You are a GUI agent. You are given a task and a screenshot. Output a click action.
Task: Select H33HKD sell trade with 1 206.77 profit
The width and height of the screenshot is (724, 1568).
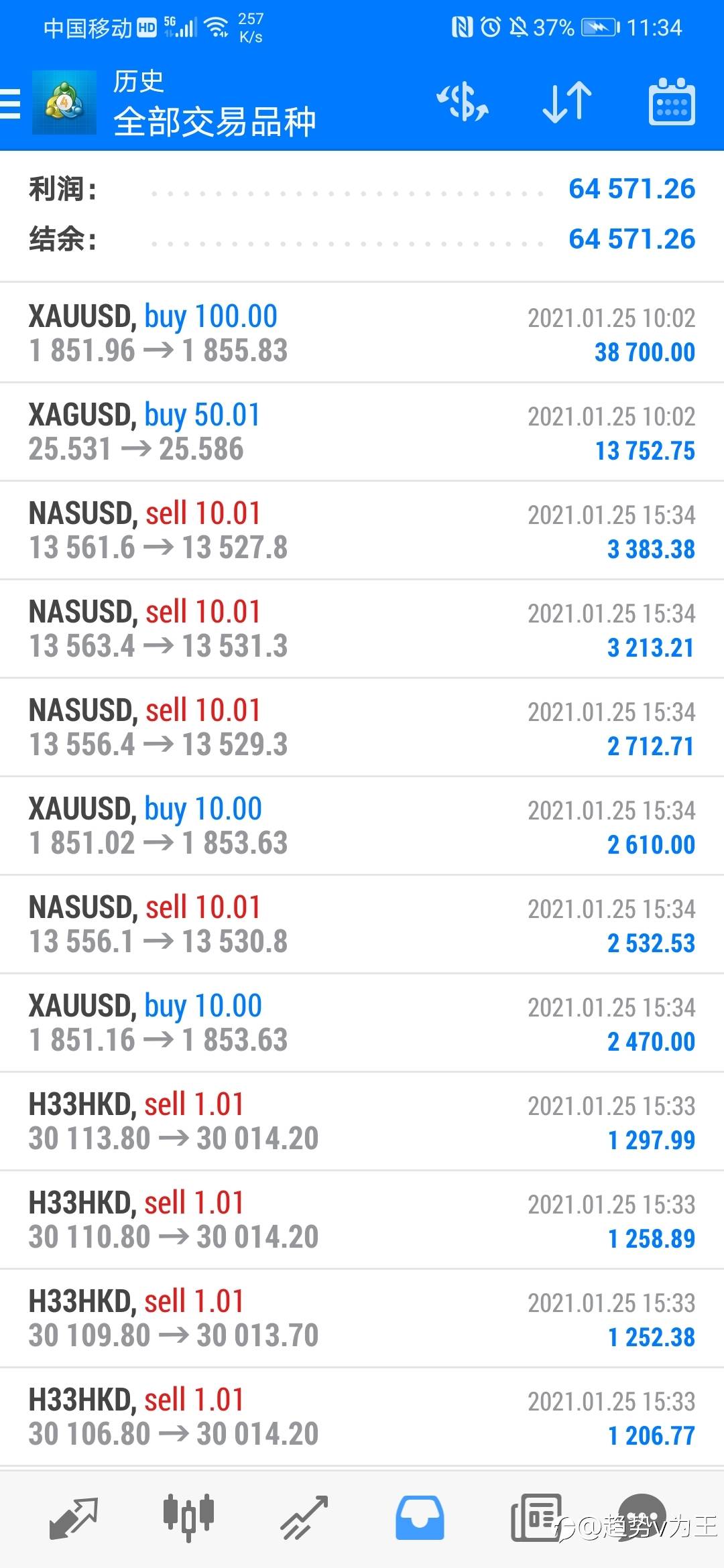(x=362, y=1417)
